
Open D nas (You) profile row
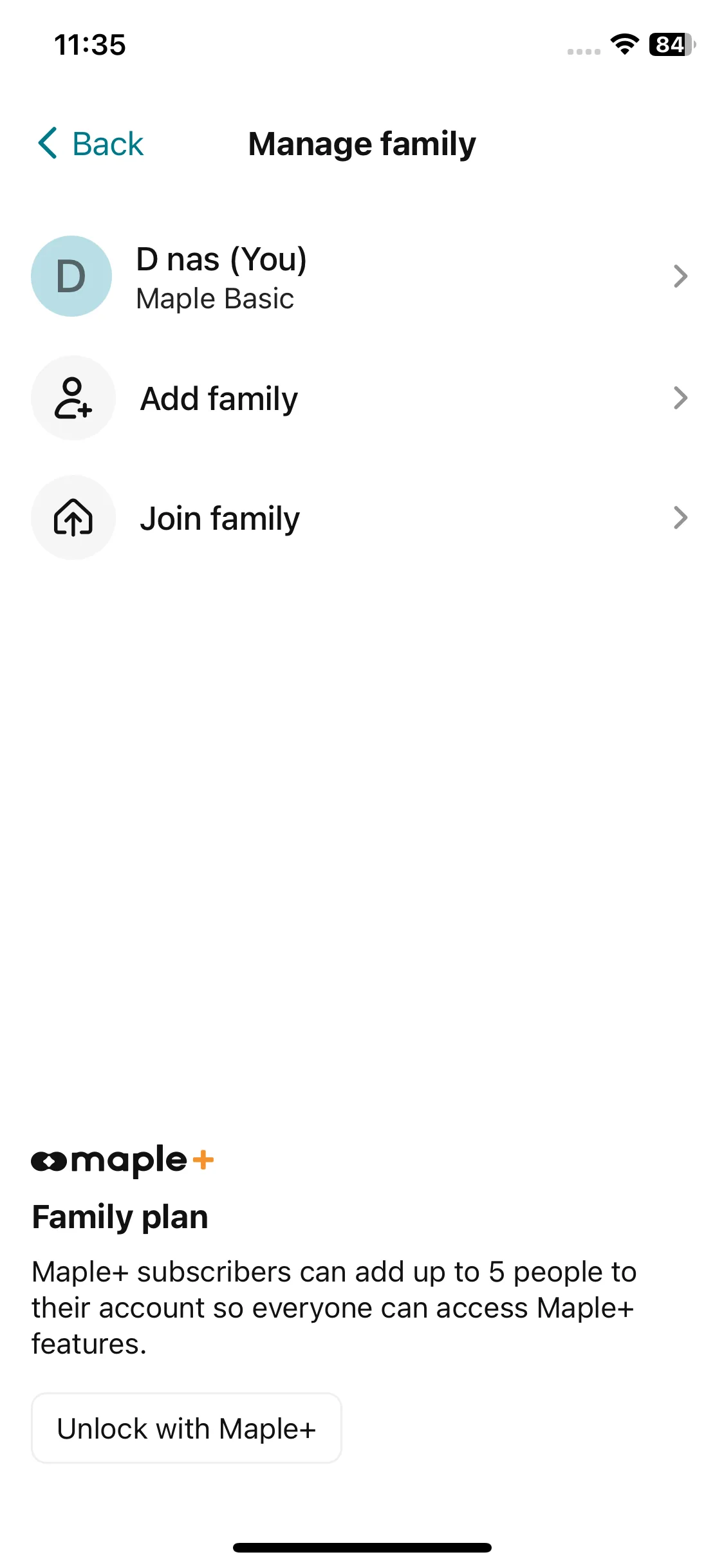point(360,277)
